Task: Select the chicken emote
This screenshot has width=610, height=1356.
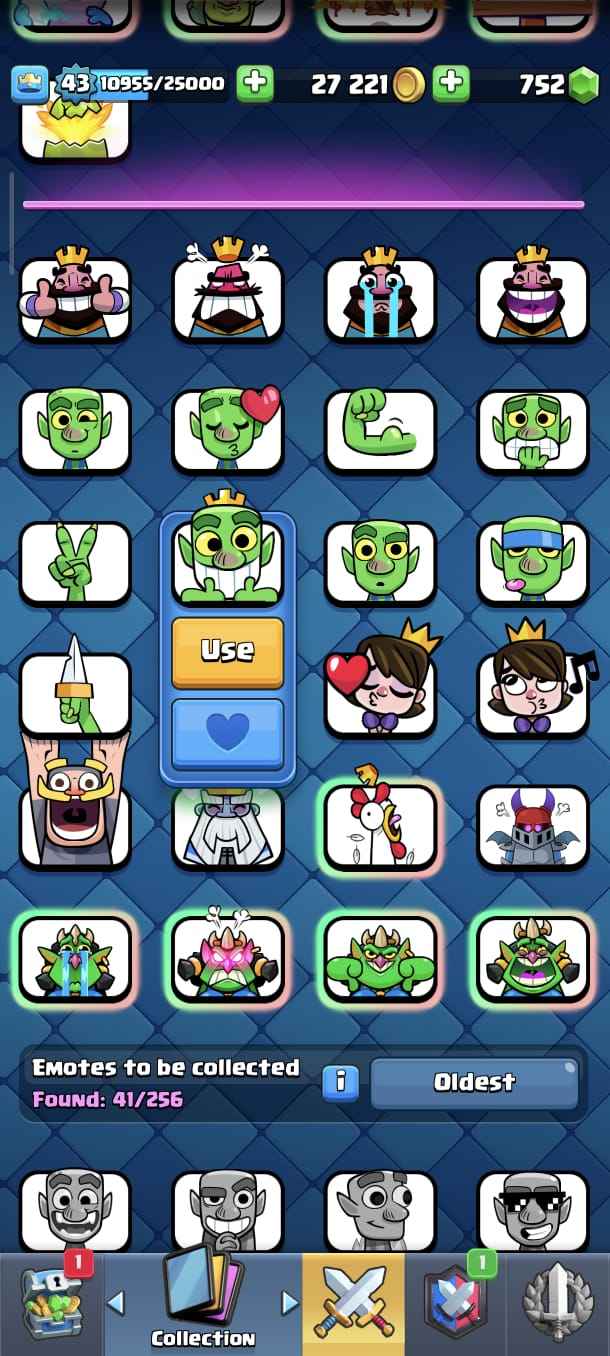Action: pos(380,825)
